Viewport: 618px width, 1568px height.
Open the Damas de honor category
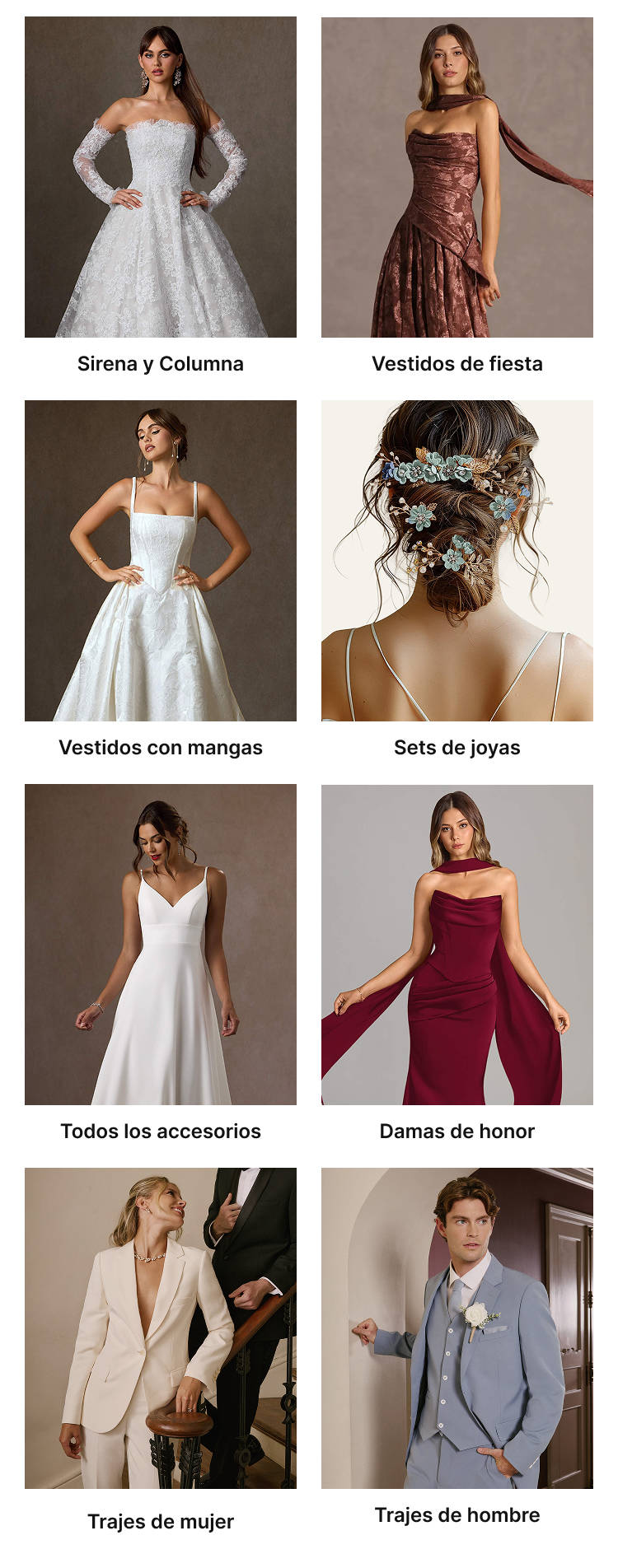coord(456,945)
